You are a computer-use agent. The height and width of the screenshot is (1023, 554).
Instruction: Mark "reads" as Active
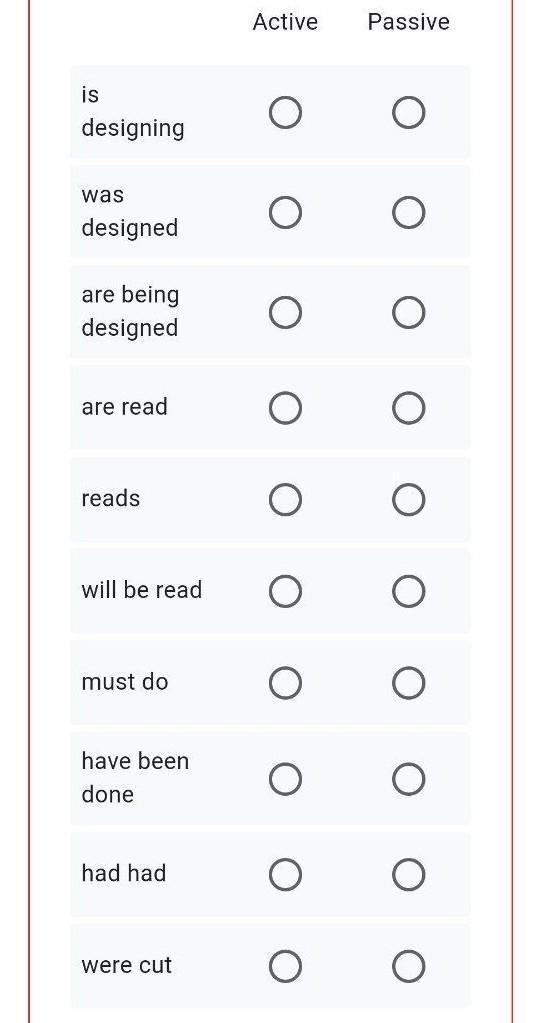[285, 499]
